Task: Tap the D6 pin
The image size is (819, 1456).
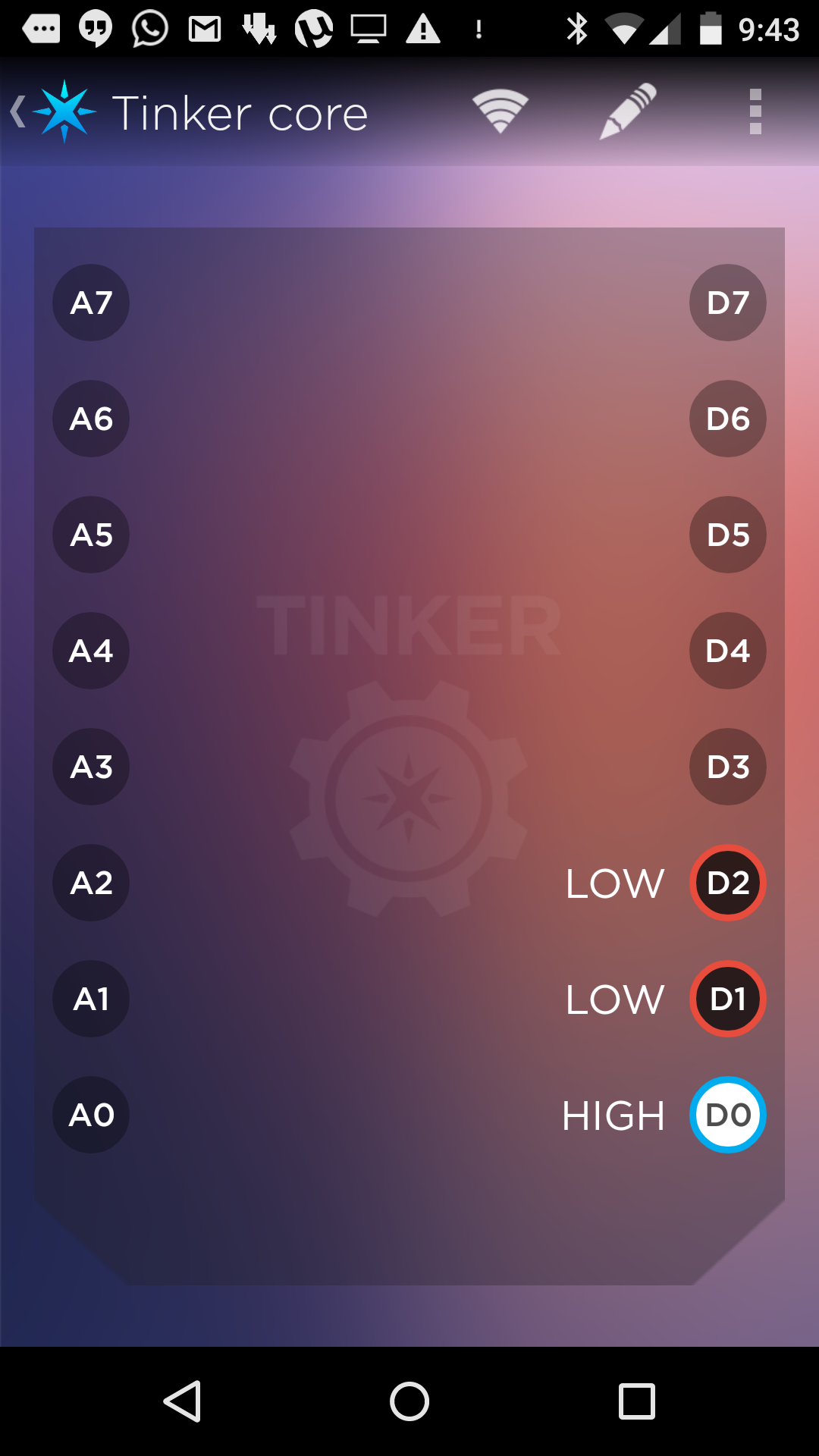Action: coord(728,419)
